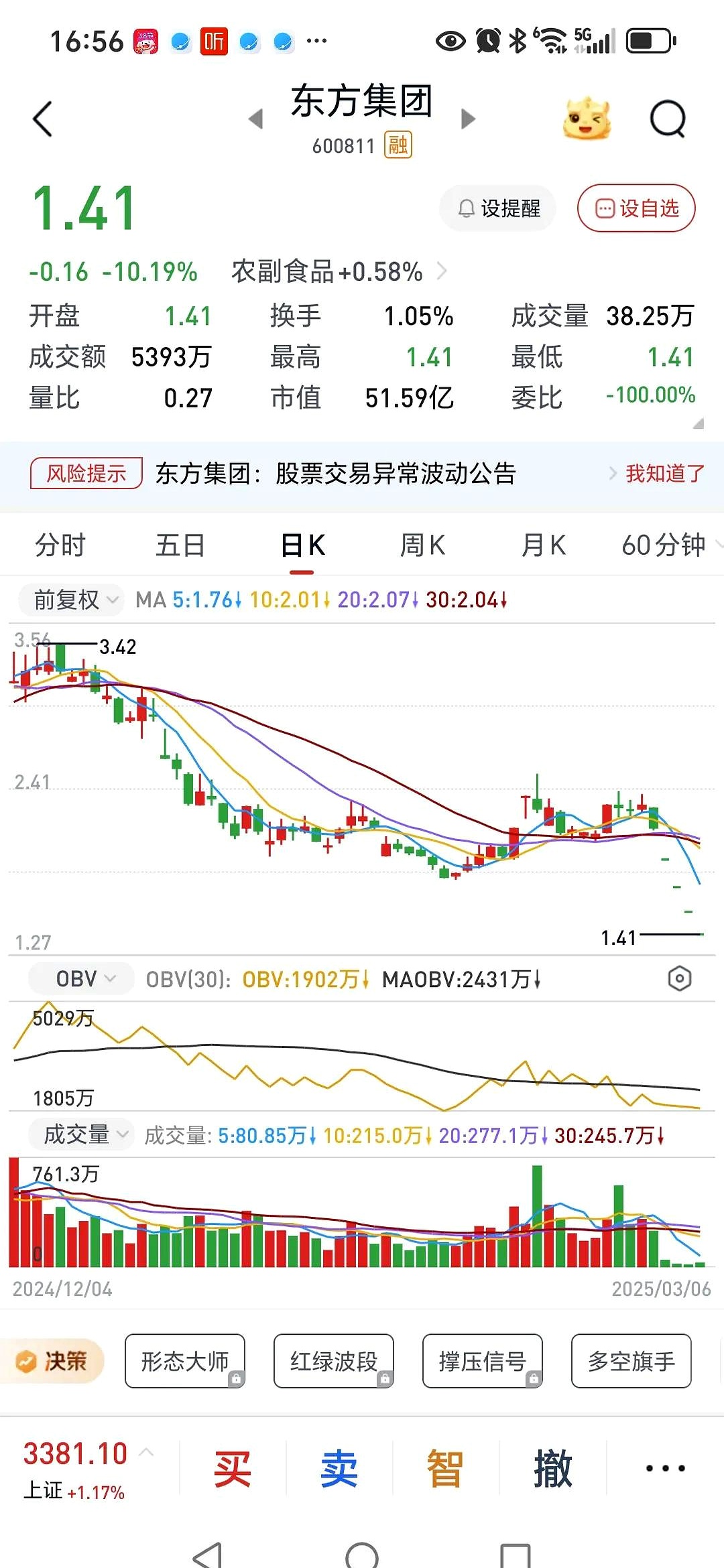Viewport: 724px width, 1568px height.
Task: Go back using the top-left arrow
Action: pos(42,119)
